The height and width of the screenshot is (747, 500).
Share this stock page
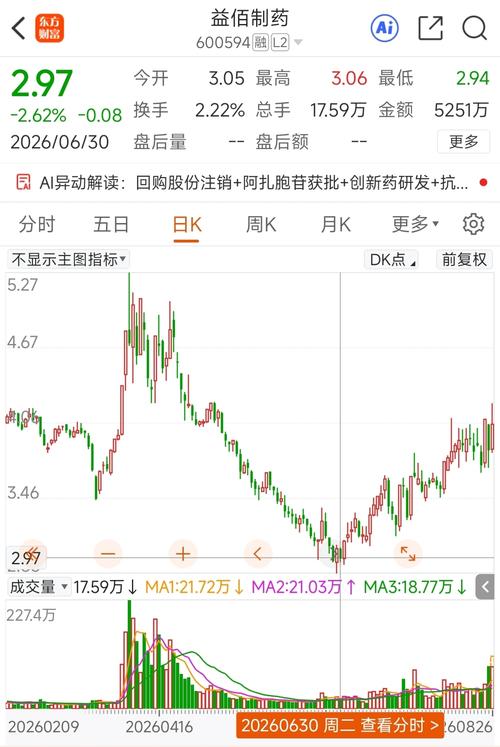[x=430, y=28]
